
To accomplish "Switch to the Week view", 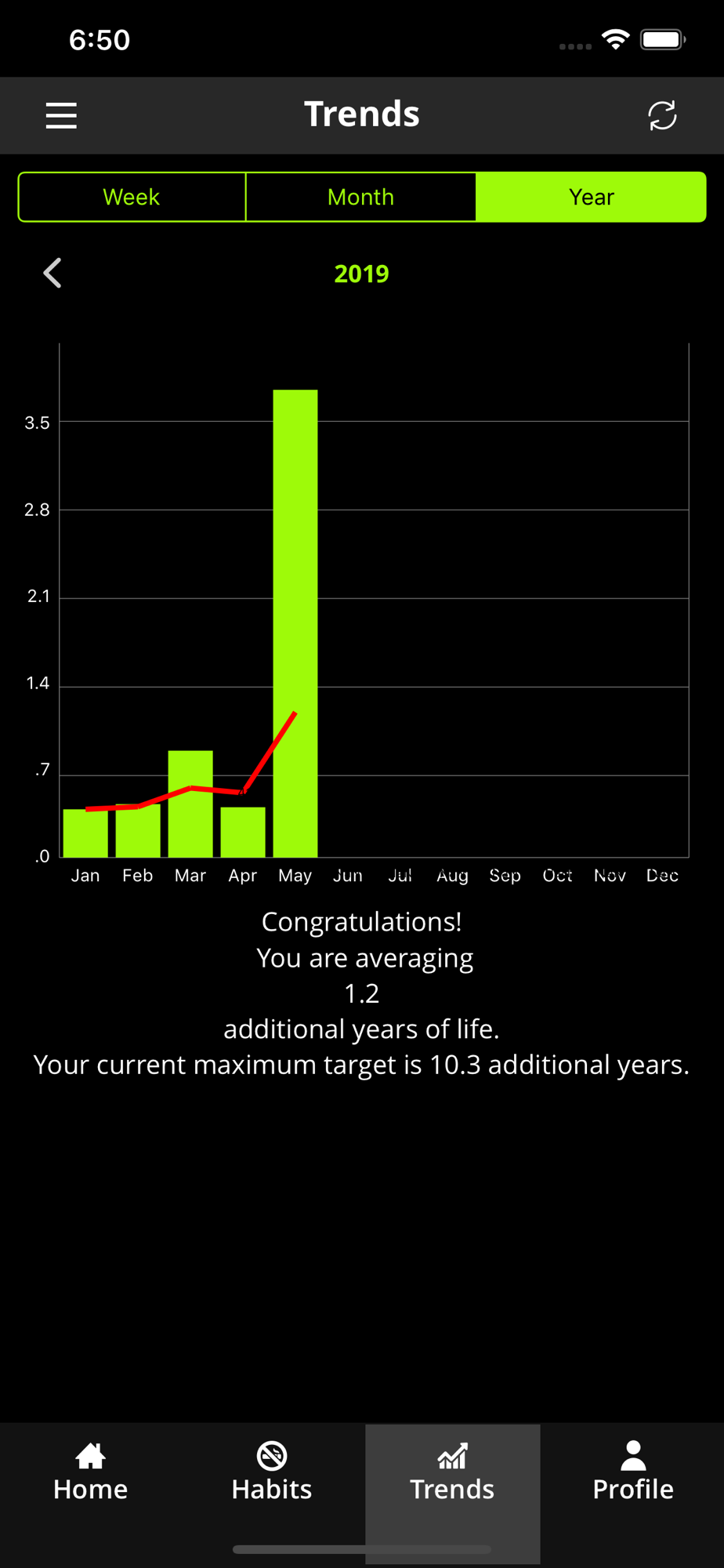I will click(x=132, y=197).
